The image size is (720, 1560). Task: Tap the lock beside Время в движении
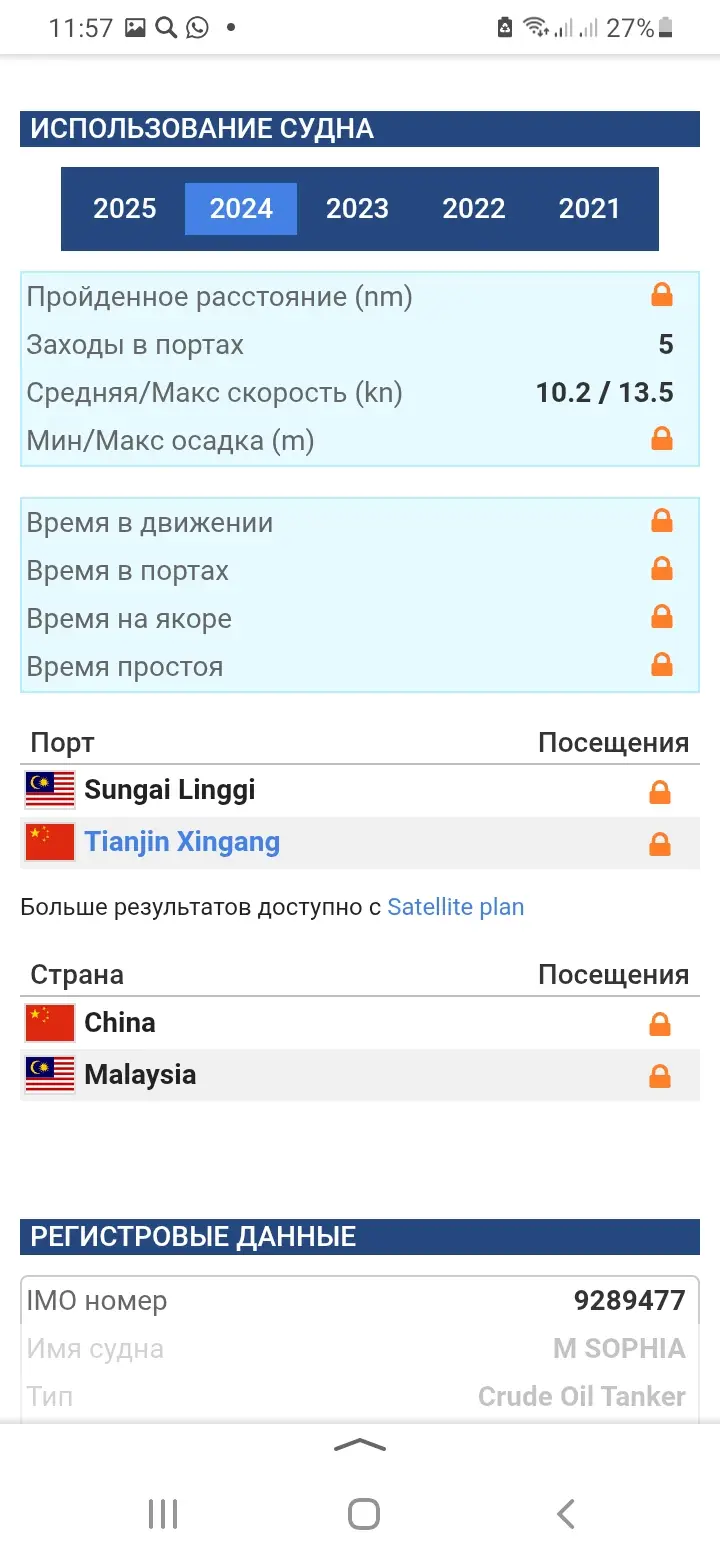click(661, 521)
